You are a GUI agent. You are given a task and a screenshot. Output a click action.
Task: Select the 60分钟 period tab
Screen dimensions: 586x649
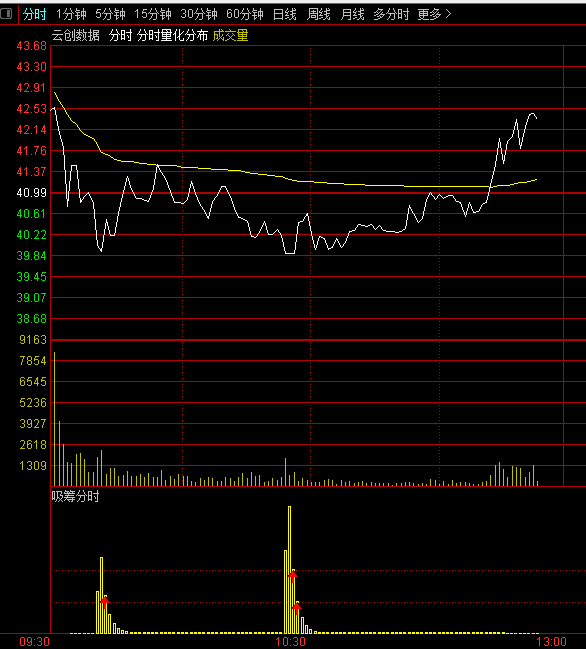(x=245, y=14)
